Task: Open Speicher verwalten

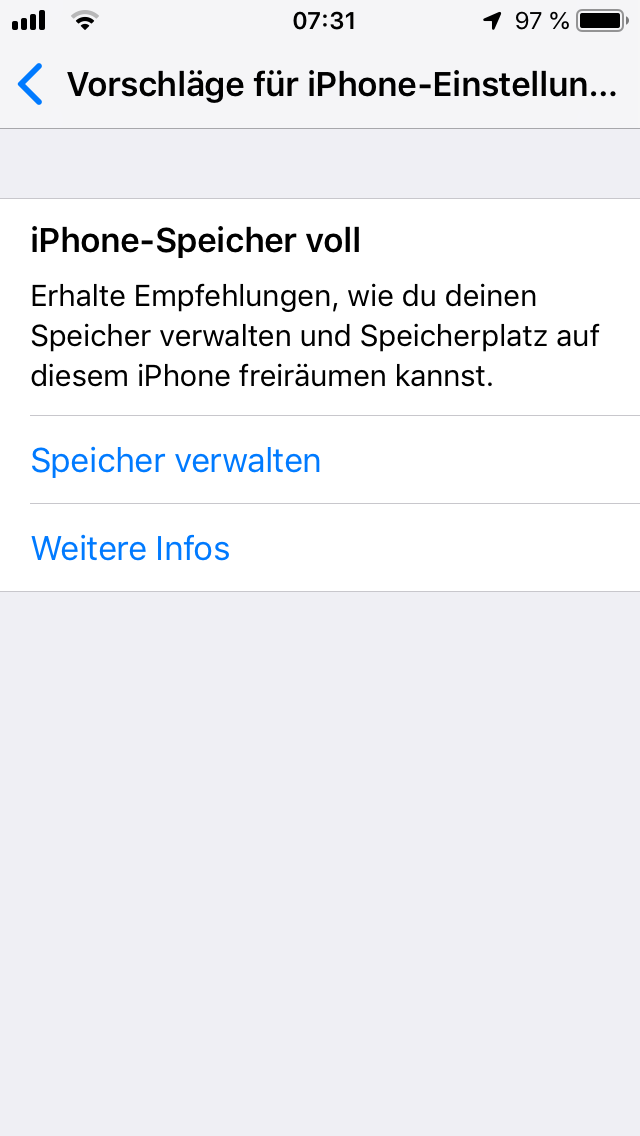Action: pos(176,460)
